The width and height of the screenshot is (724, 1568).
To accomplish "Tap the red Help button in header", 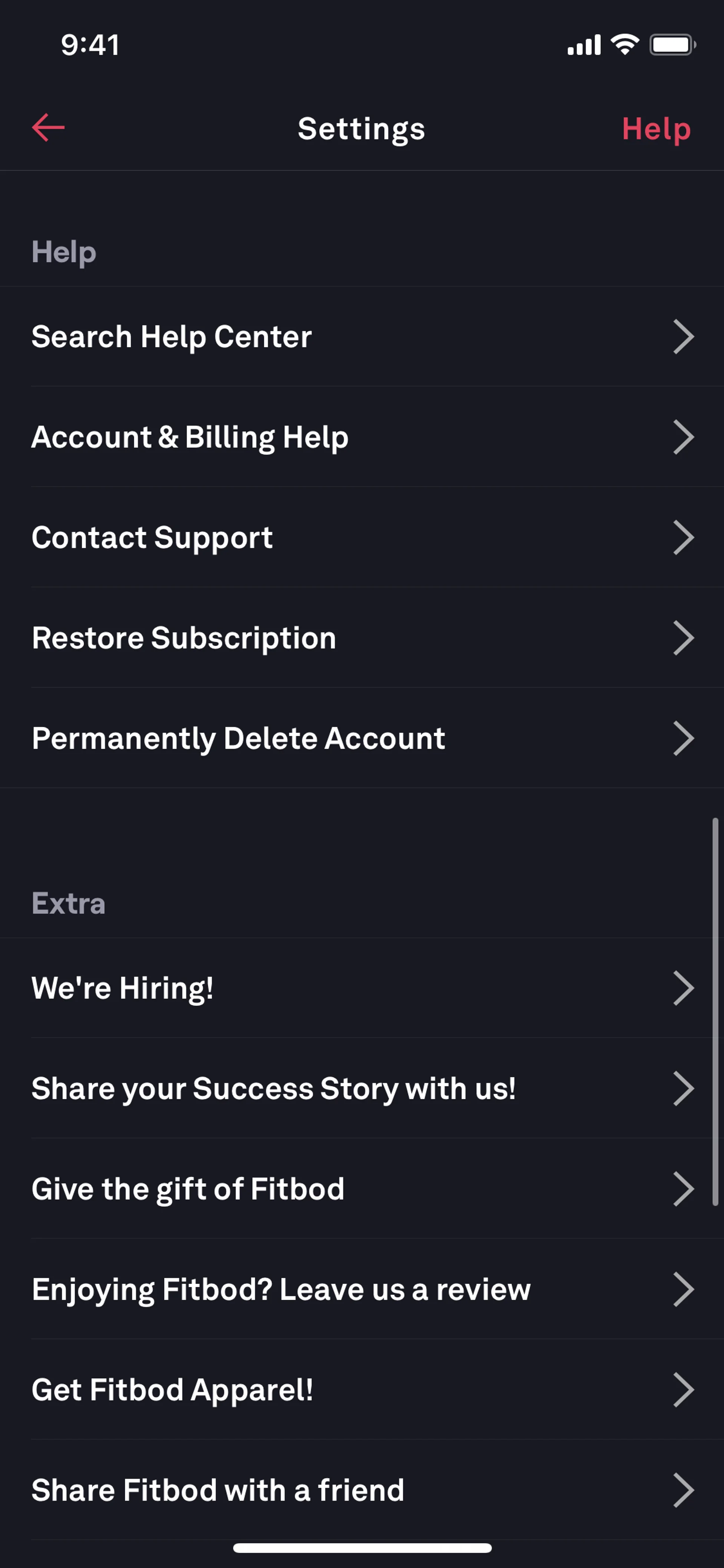I will [656, 129].
